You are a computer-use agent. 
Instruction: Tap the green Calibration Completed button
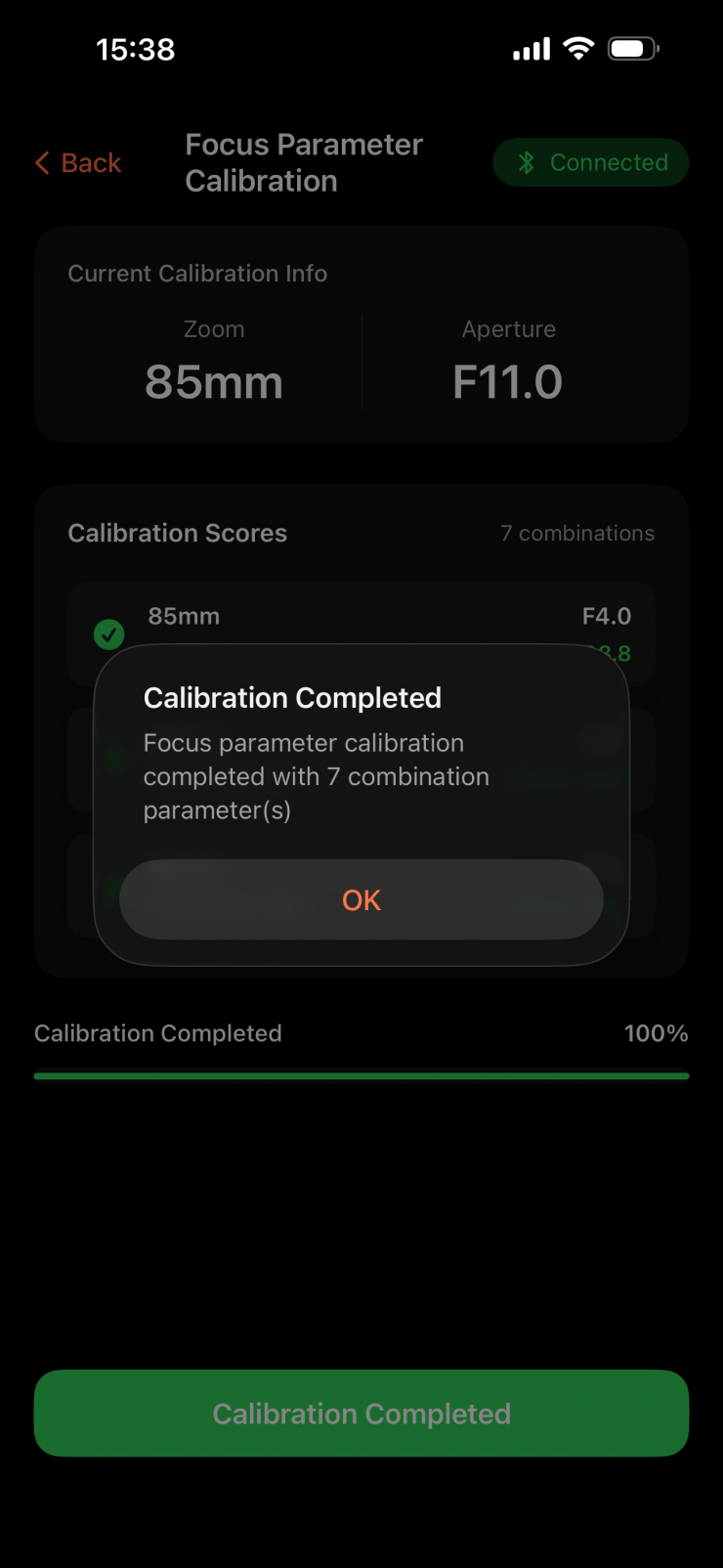tap(361, 1413)
